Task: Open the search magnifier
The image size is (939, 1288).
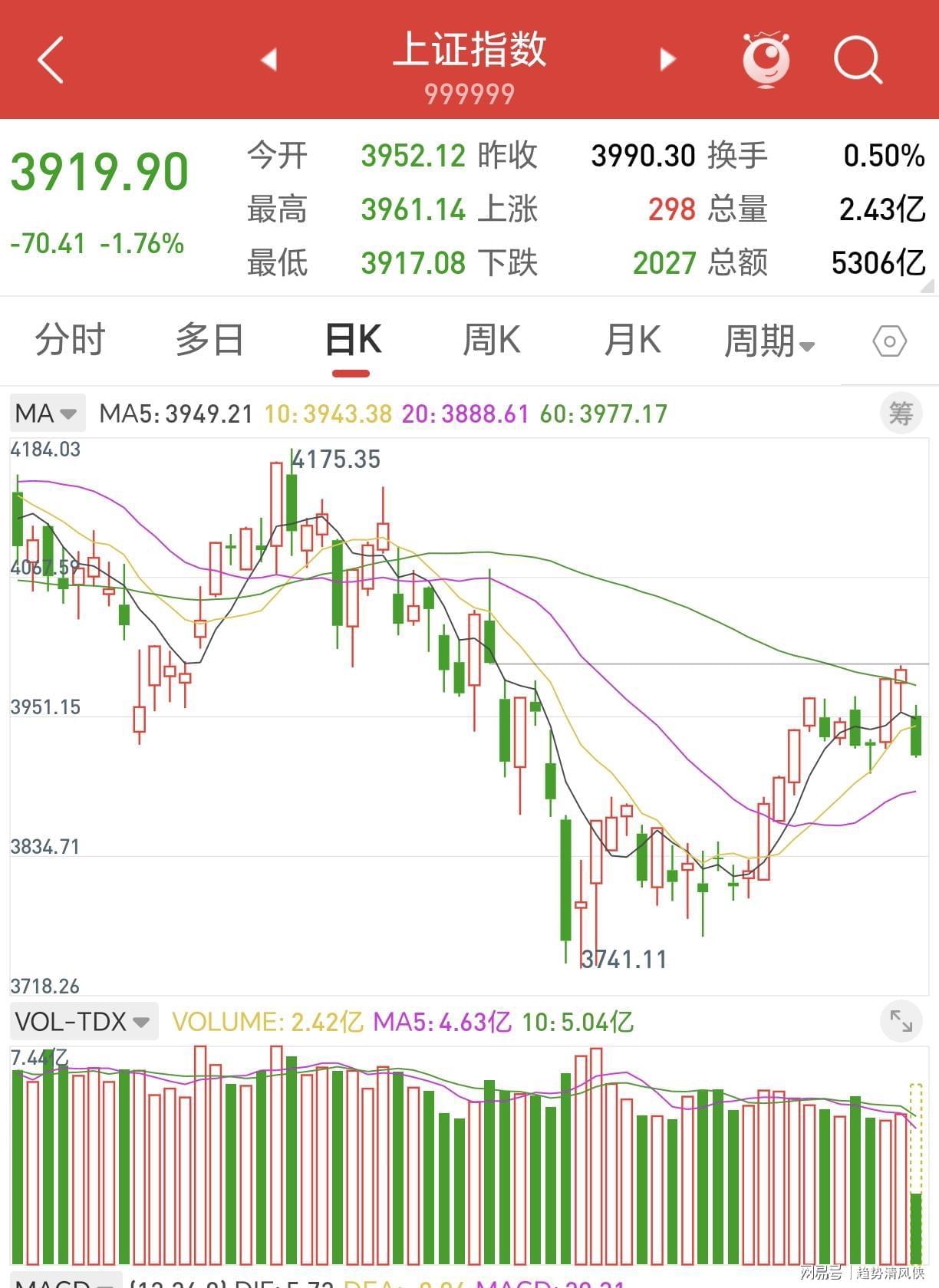Action: 858,59
